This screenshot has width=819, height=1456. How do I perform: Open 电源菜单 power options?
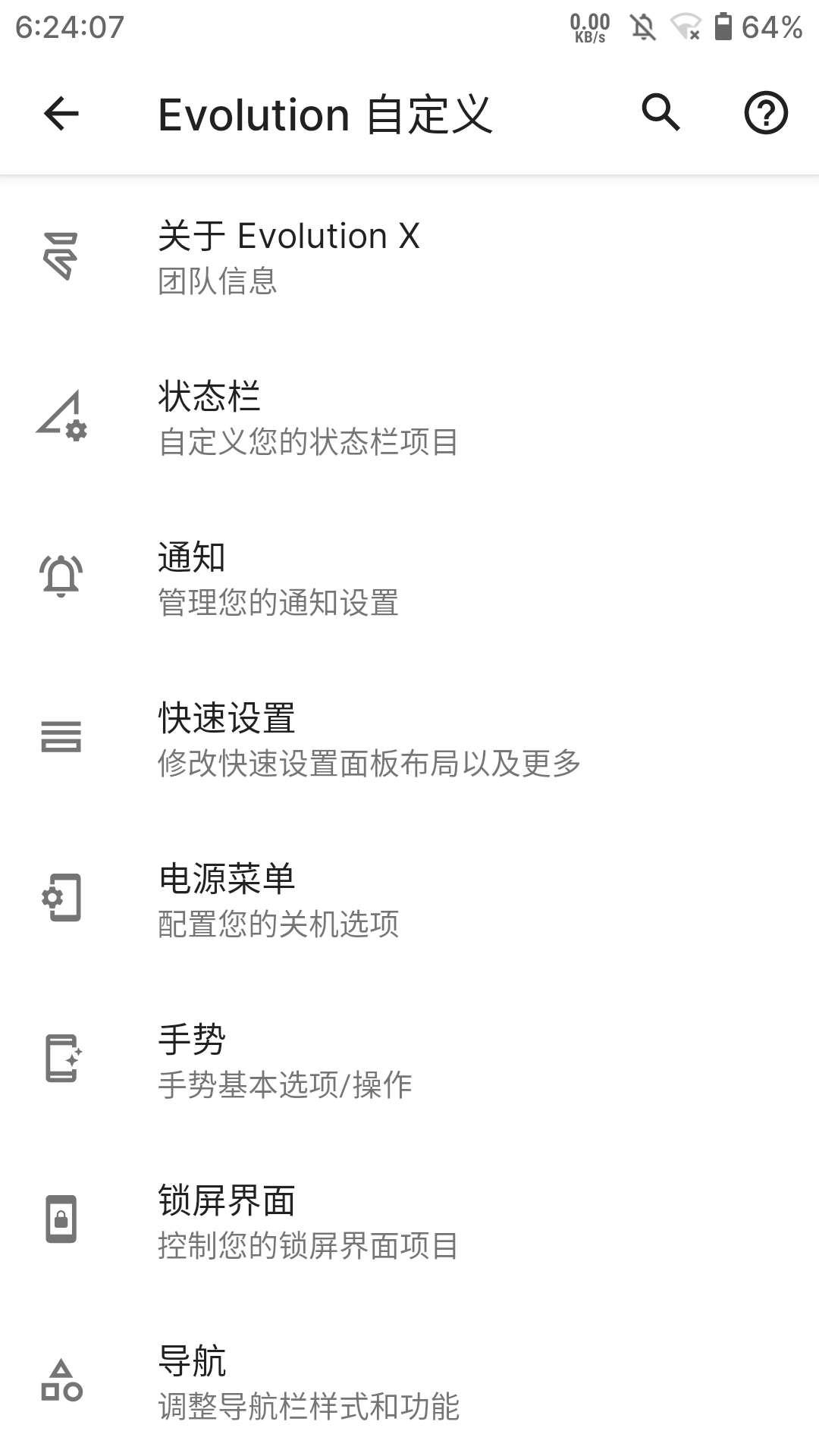click(409, 900)
